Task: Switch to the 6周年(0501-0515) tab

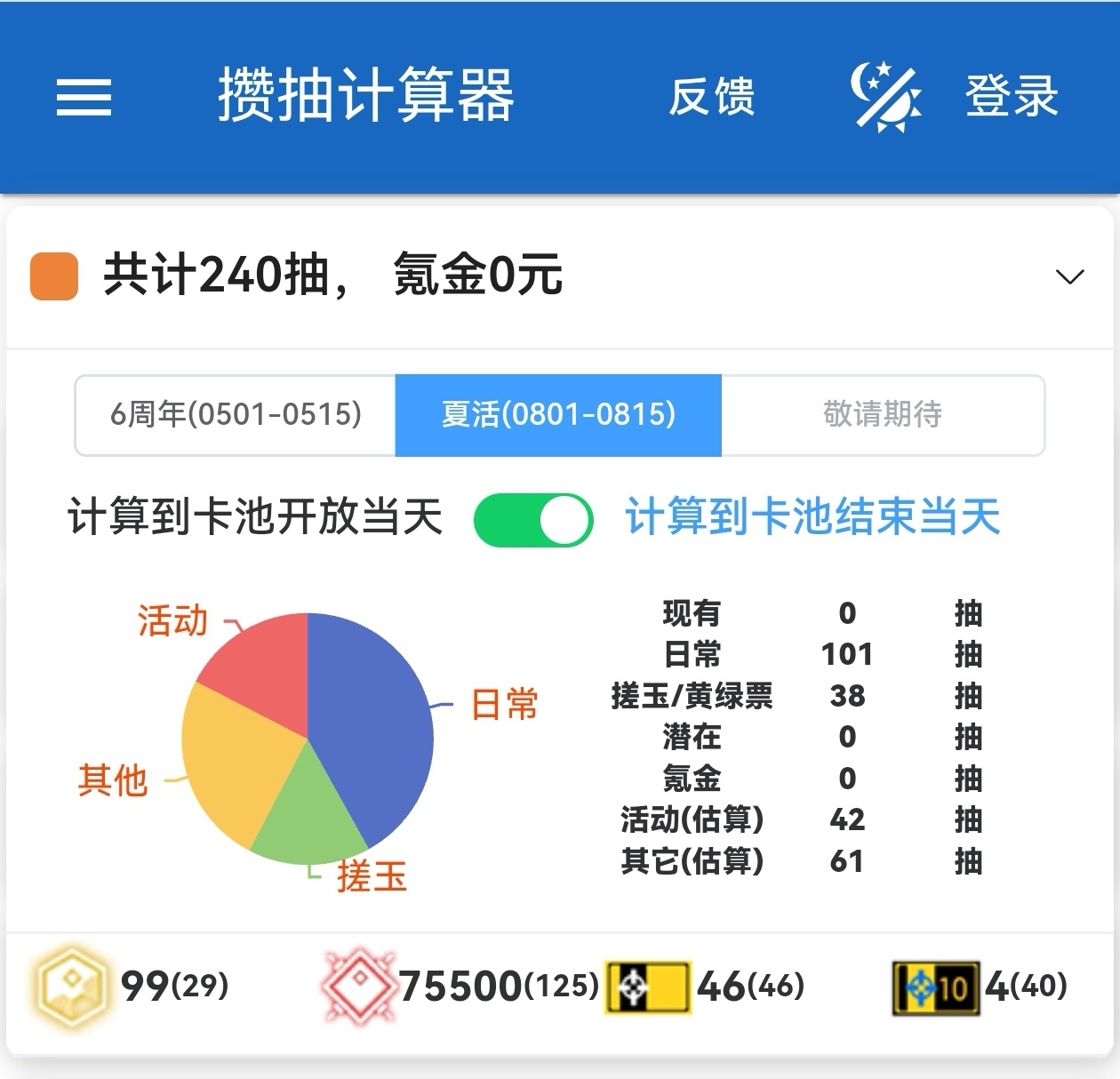Action: [236, 415]
